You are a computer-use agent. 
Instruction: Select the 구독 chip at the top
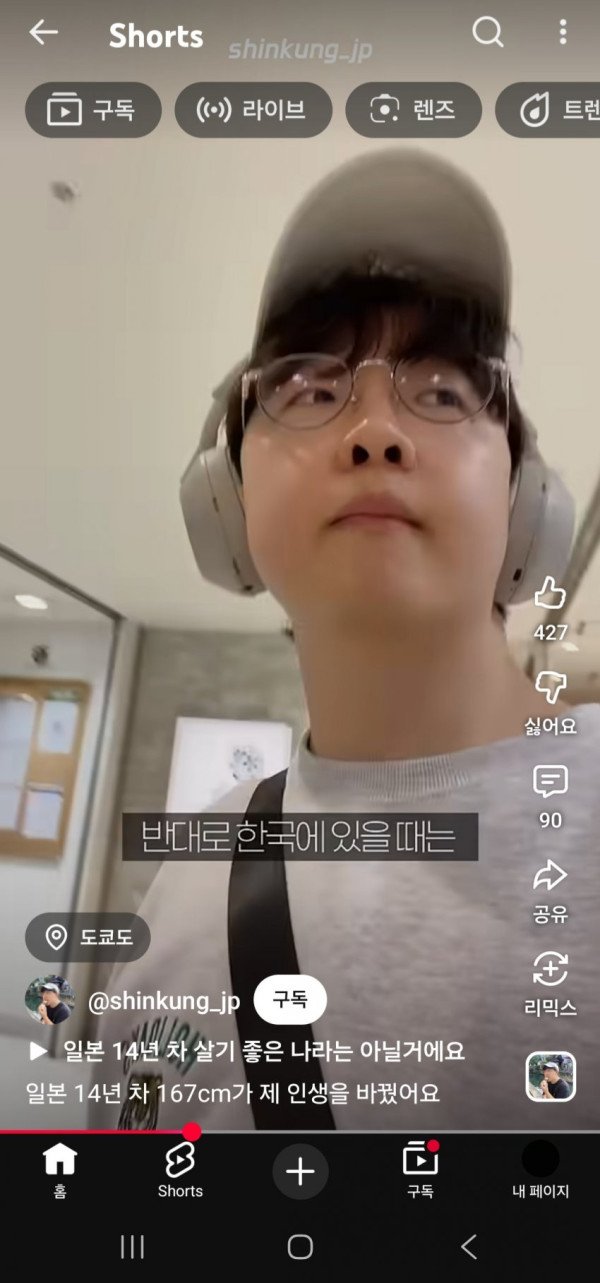coord(93,110)
